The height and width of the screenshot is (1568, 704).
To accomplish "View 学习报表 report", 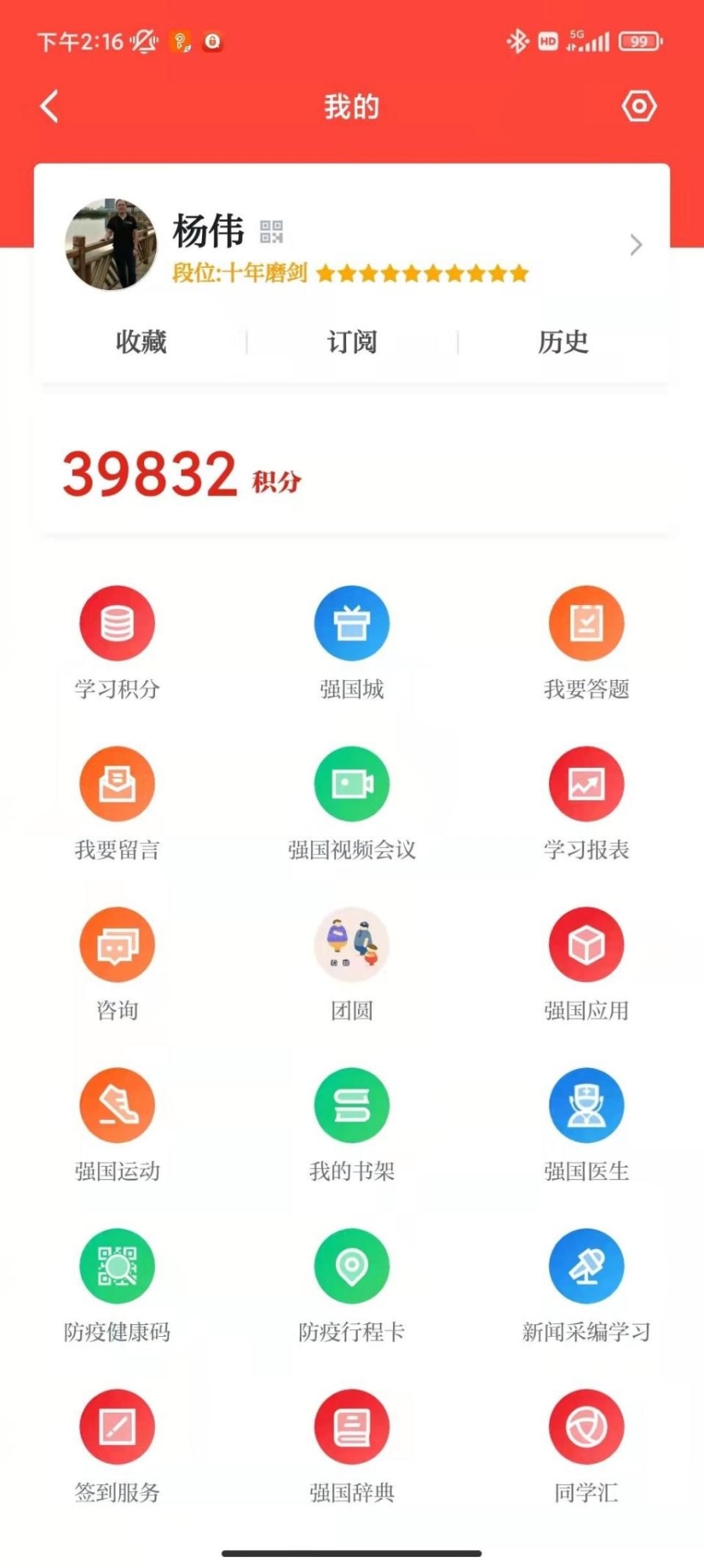I will click(586, 784).
